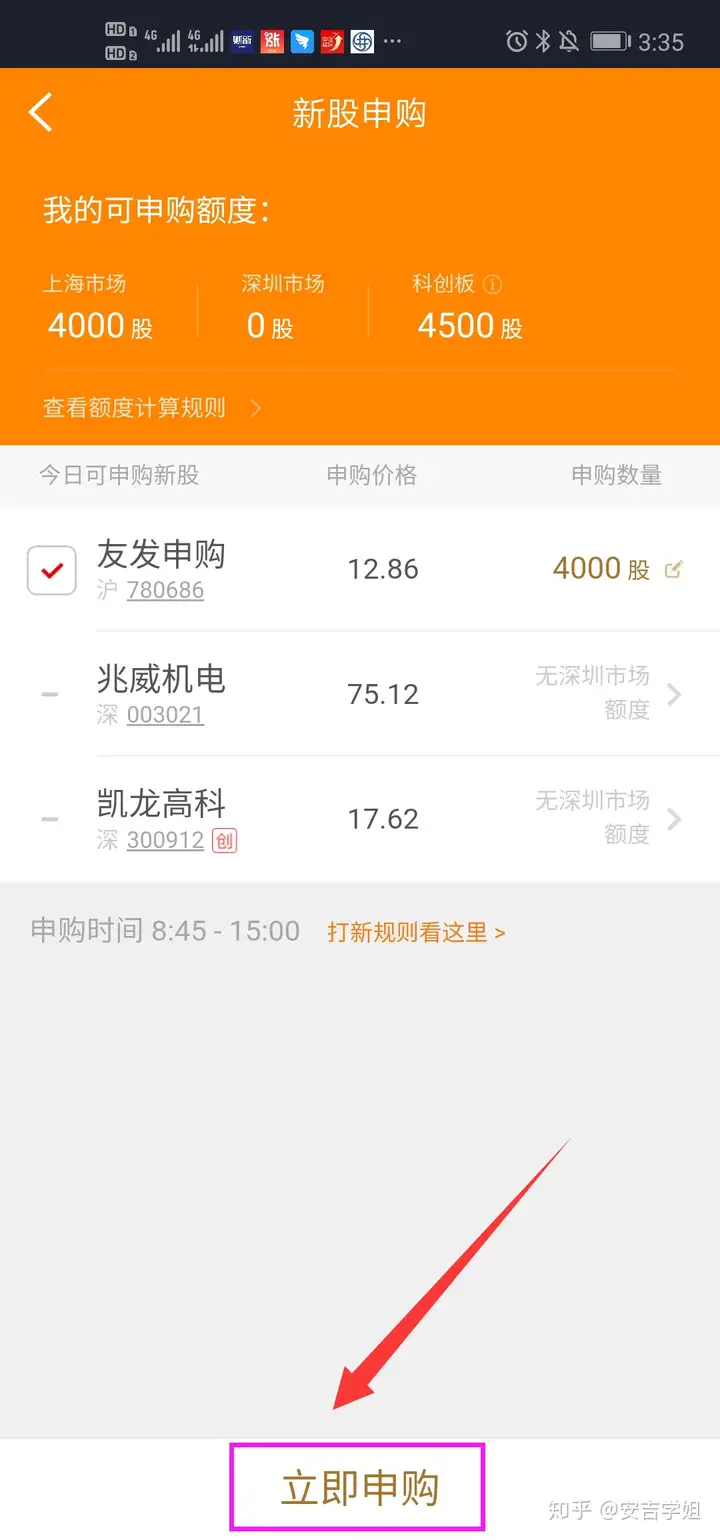The width and height of the screenshot is (720, 1540).
Task: Open stock code 780686
Action: [x=165, y=590]
